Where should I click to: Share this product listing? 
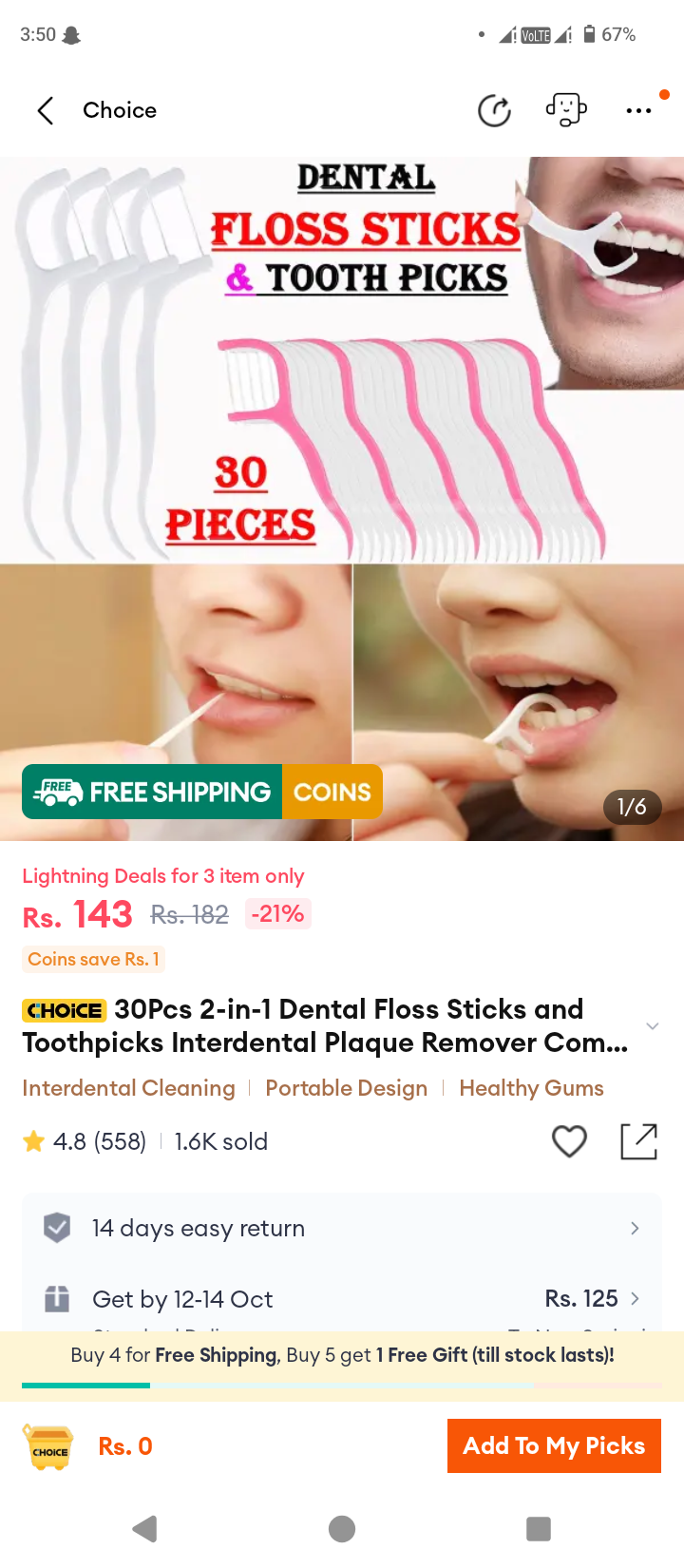638,1140
